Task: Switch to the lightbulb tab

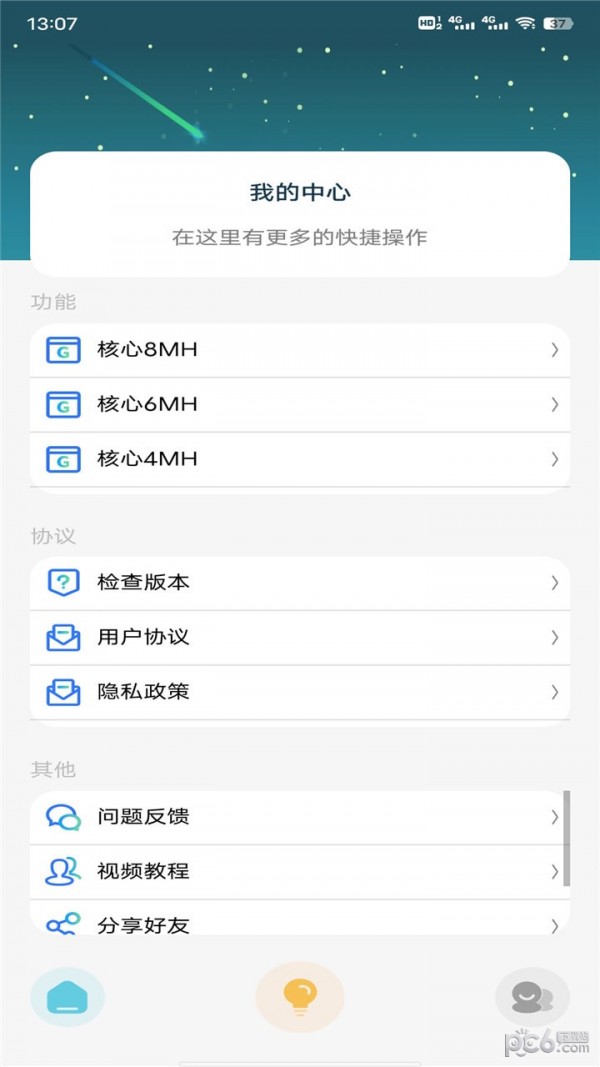Action: (x=300, y=997)
